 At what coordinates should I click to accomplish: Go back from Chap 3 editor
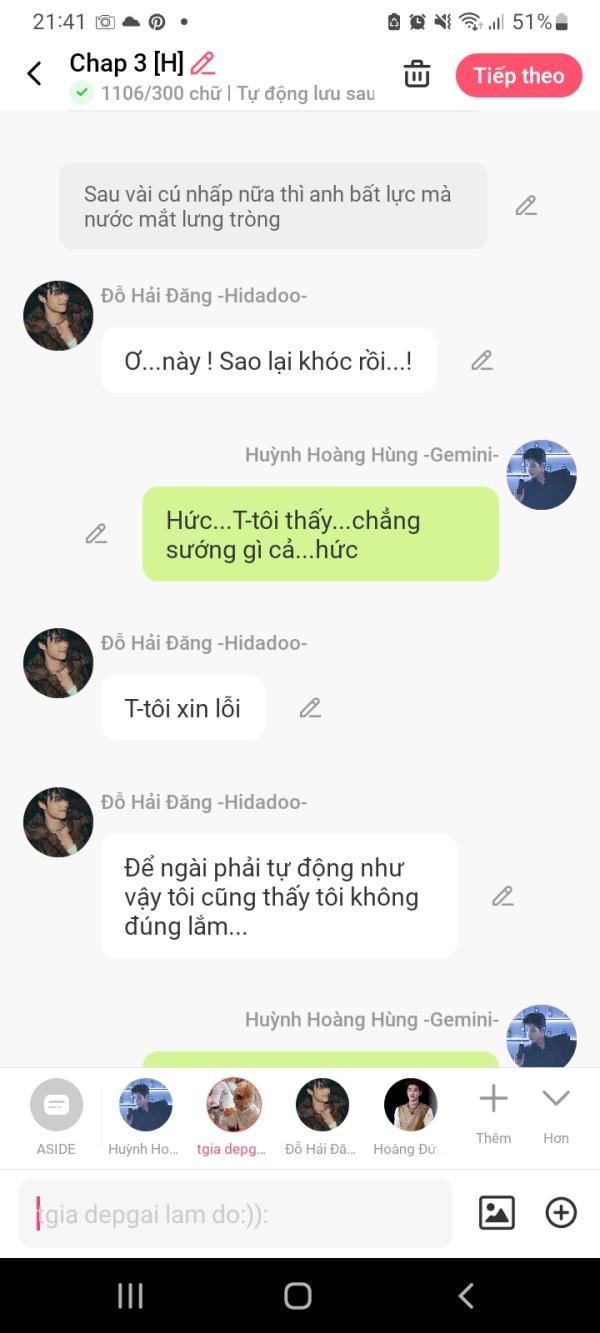pyautogui.click(x=34, y=74)
